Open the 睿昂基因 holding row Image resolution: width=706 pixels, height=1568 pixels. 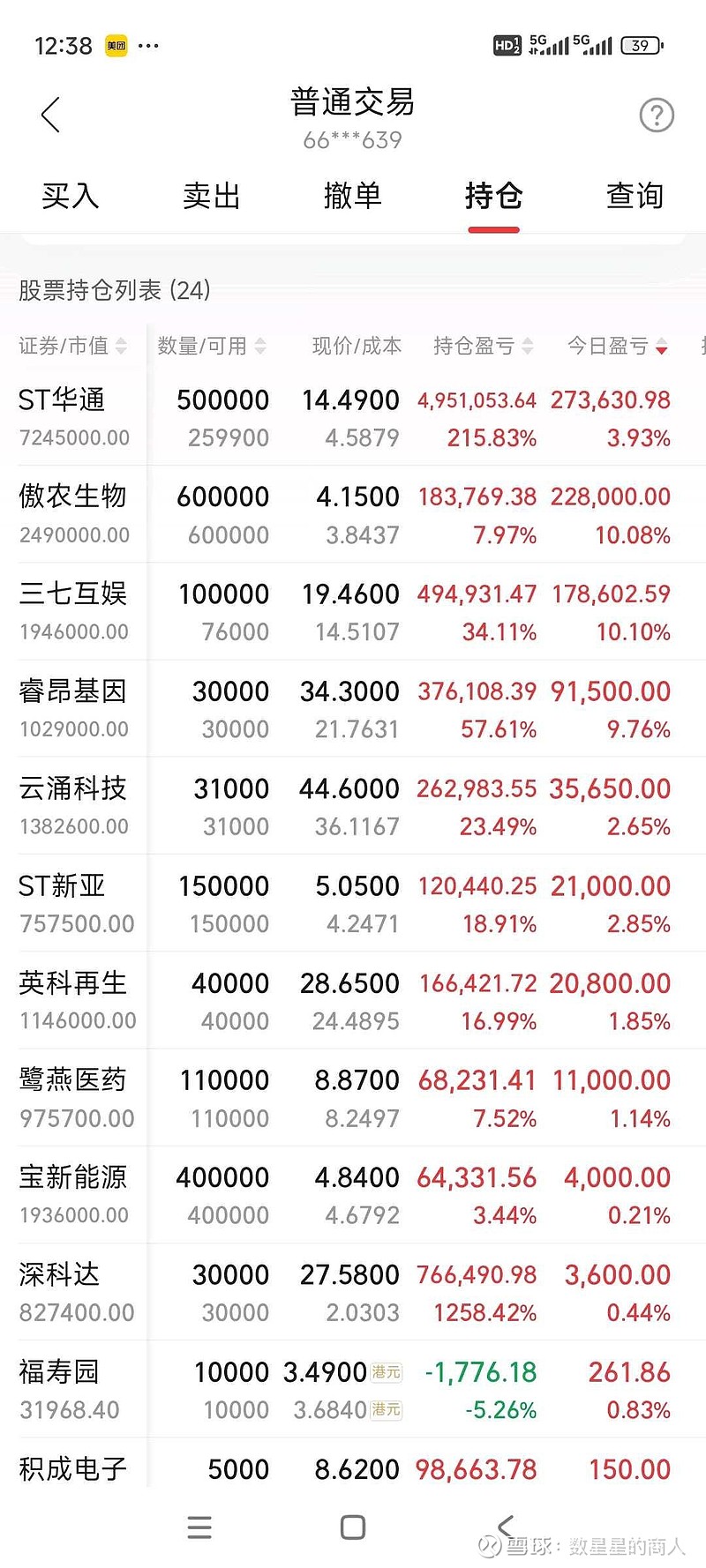(353, 709)
